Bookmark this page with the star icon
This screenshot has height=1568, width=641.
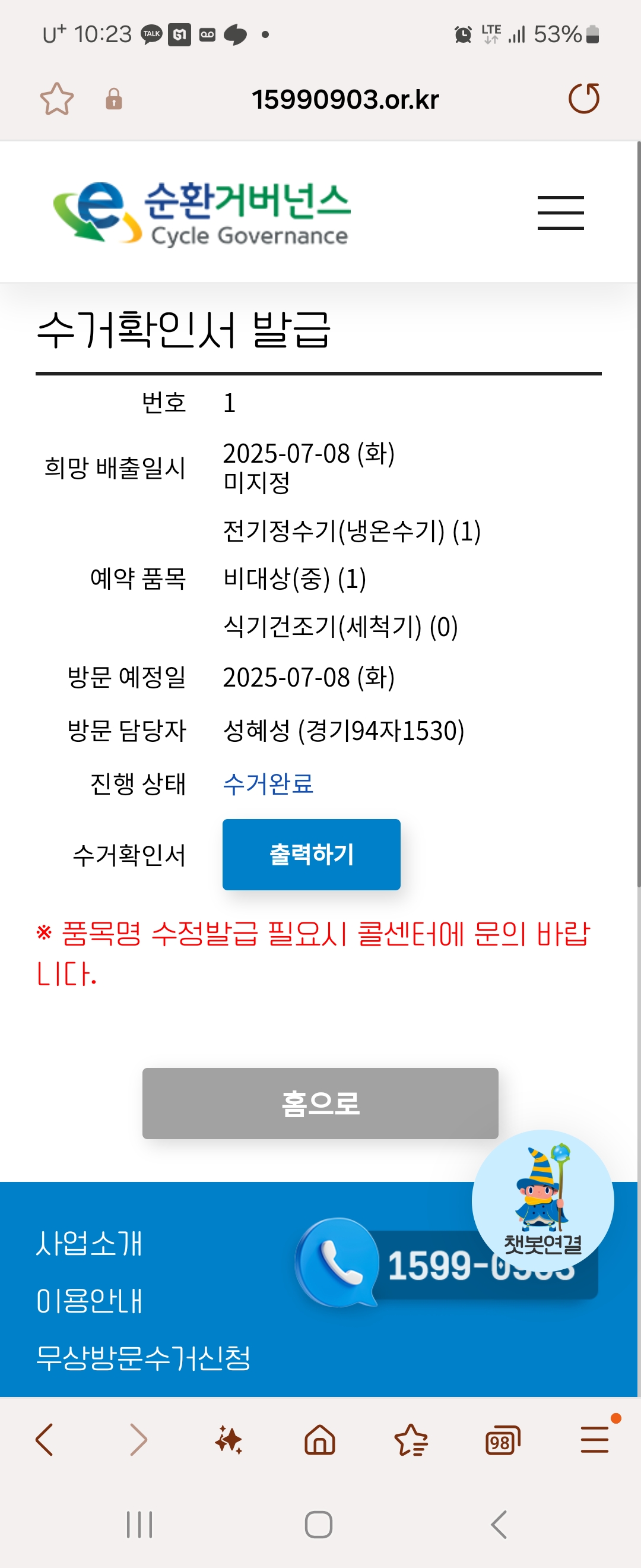(x=56, y=99)
